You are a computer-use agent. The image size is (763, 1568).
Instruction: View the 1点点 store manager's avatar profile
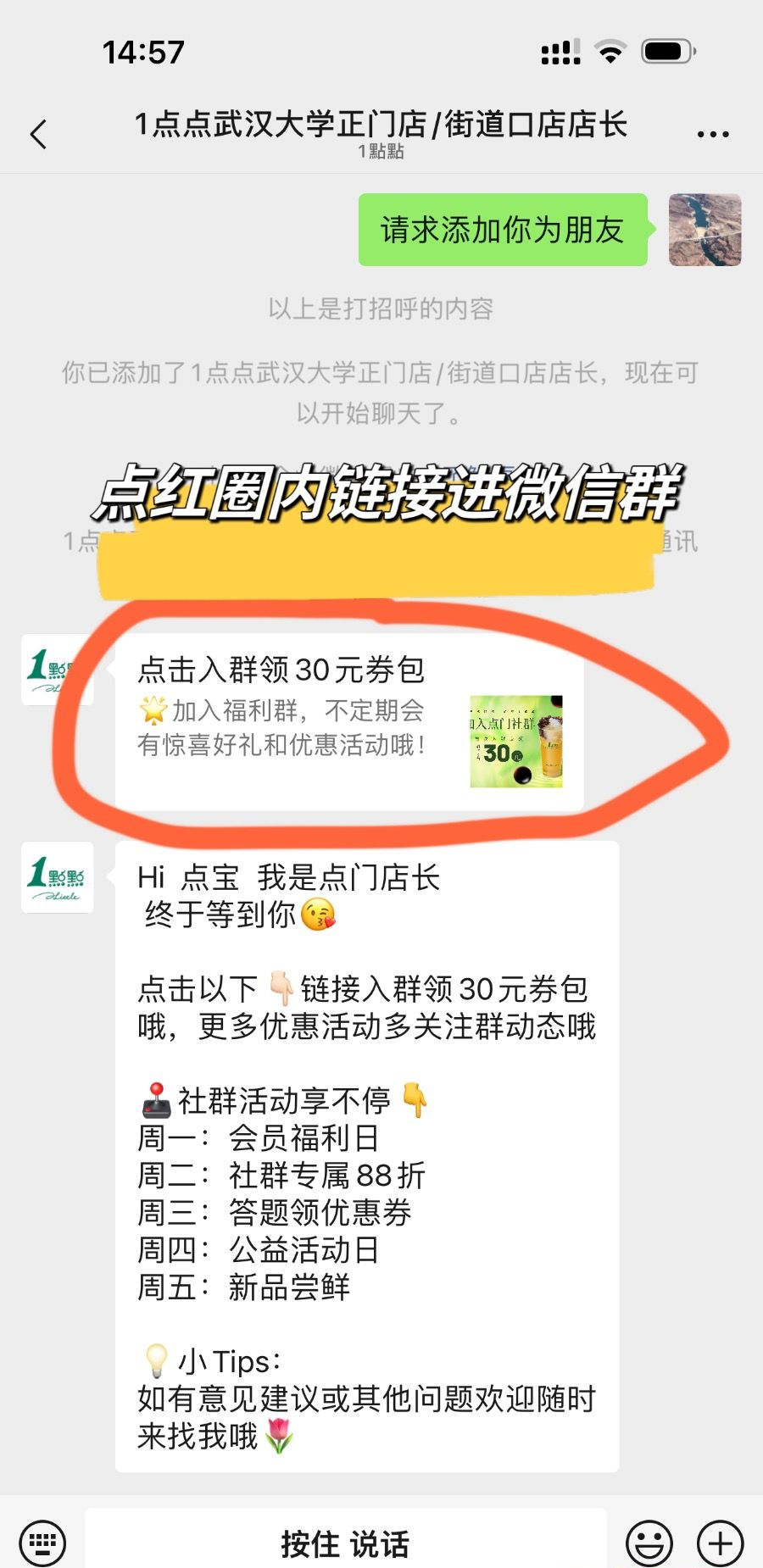click(x=57, y=877)
